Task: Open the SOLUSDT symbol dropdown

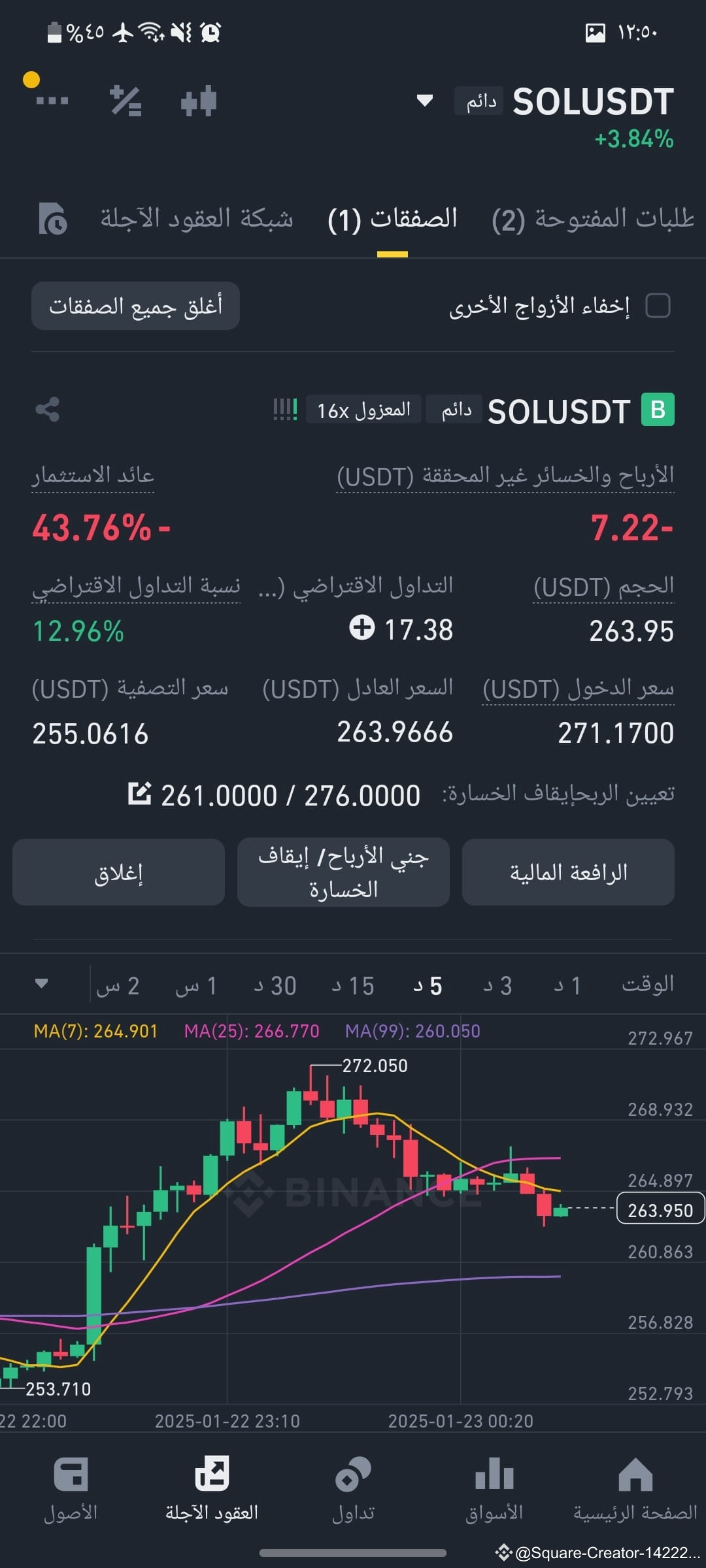Action: point(424,101)
